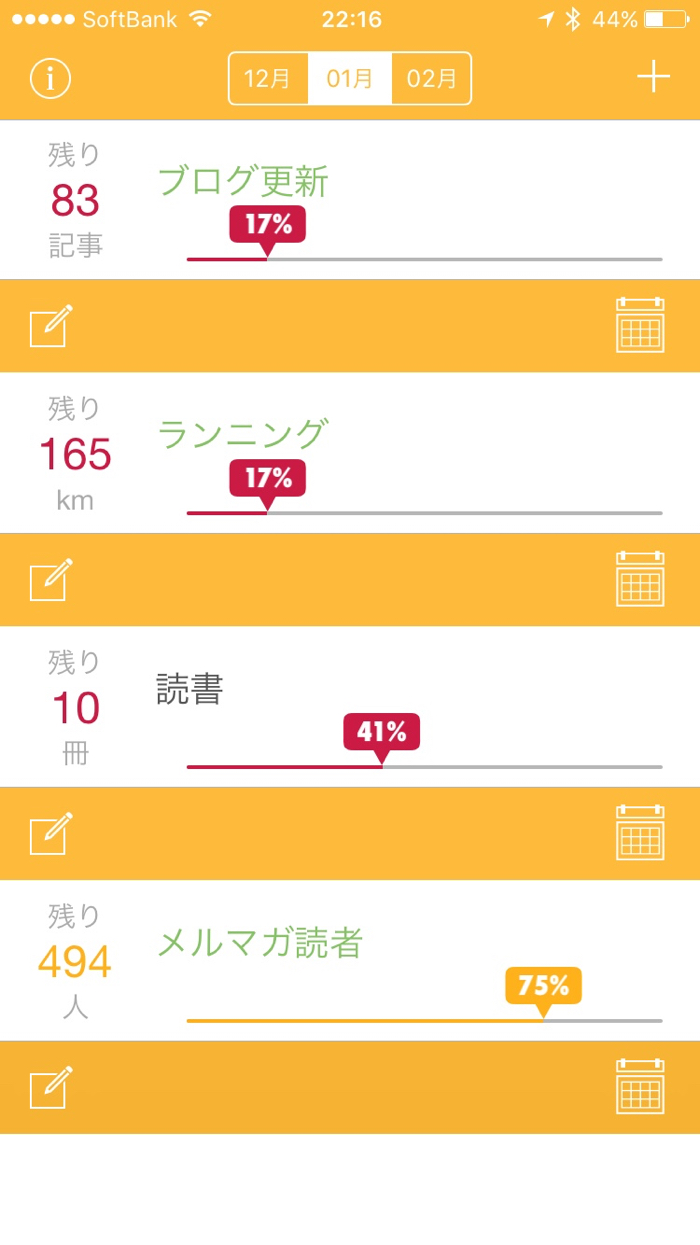Open the calendar under ブログ更新
Viewport: 700px width, 1245px height.
pyautogui.click(x=640, y=325)
